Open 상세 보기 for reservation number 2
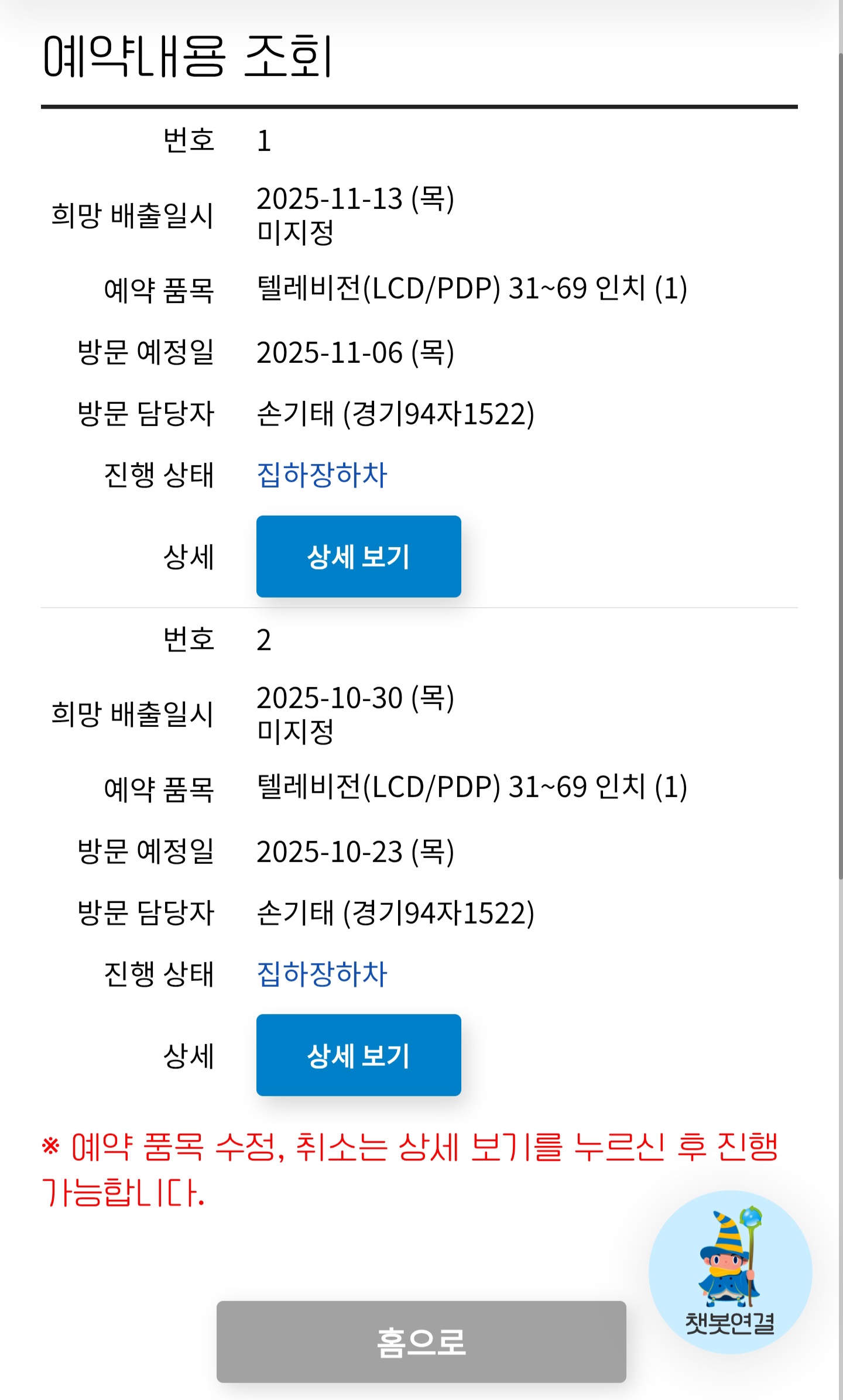The width and height of the screenshot is (843, 1400). click(x=358, y=1055)
